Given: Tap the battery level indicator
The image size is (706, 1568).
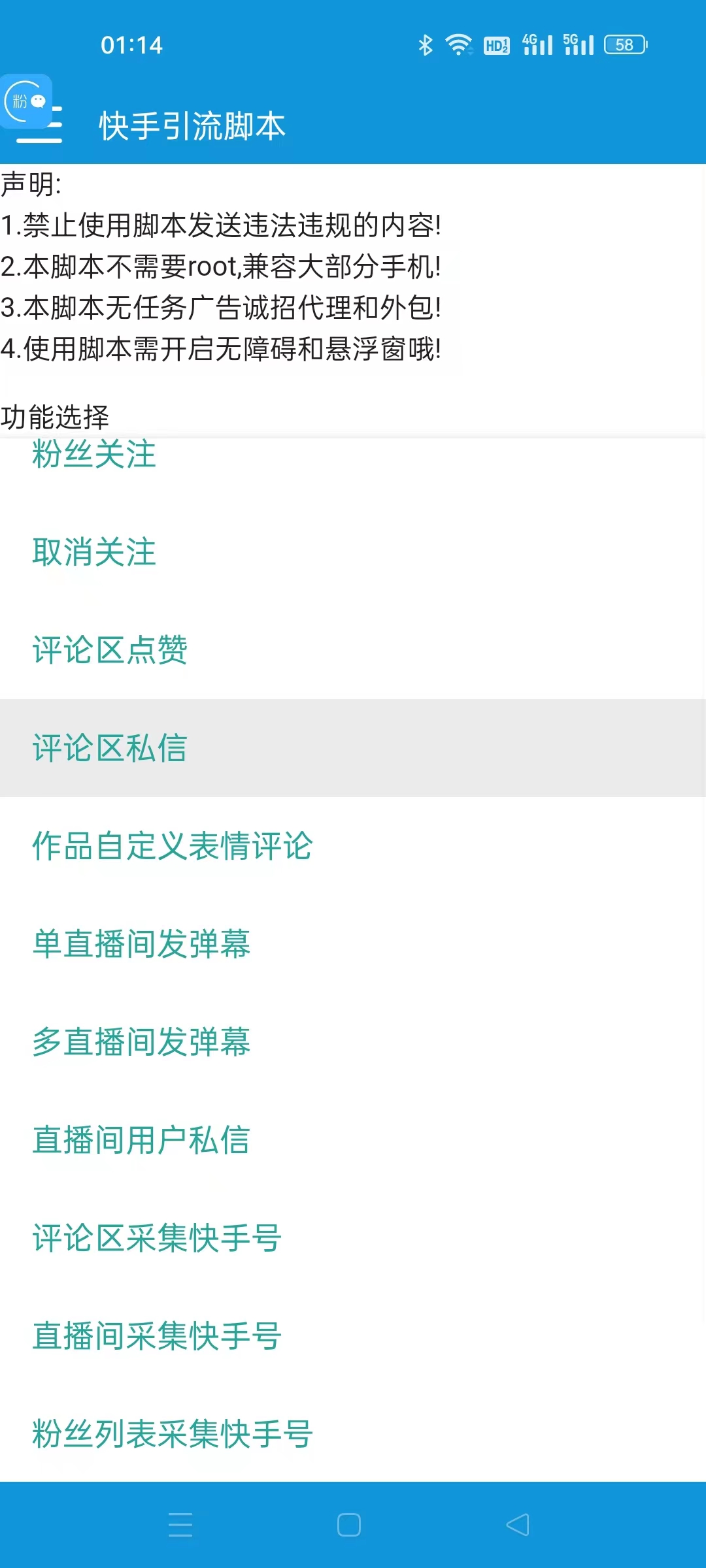Looking at the screenshot, I should pos(624,44).
